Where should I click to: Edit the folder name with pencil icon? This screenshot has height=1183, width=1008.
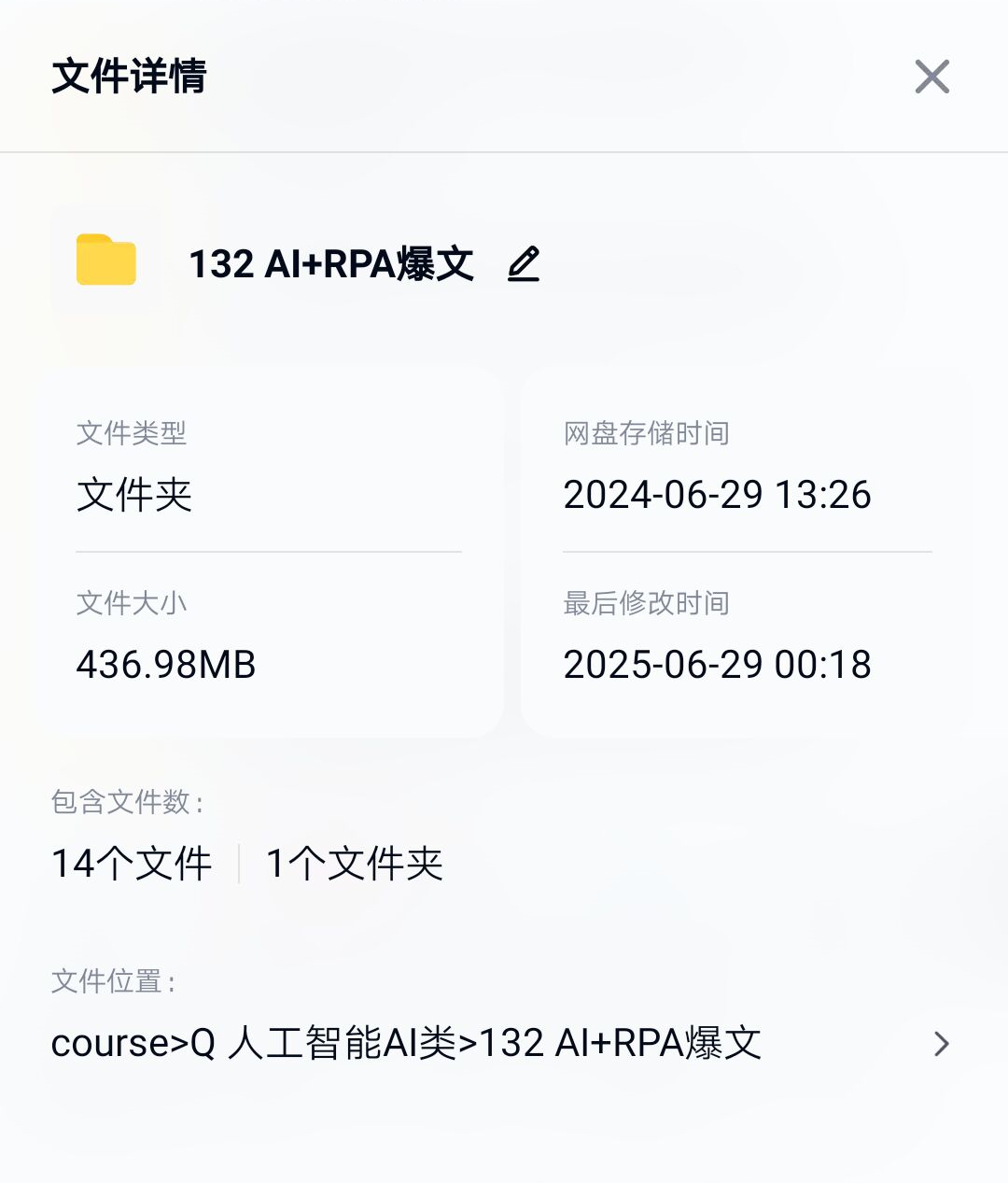pyautogui.click(x=524, y=264)
